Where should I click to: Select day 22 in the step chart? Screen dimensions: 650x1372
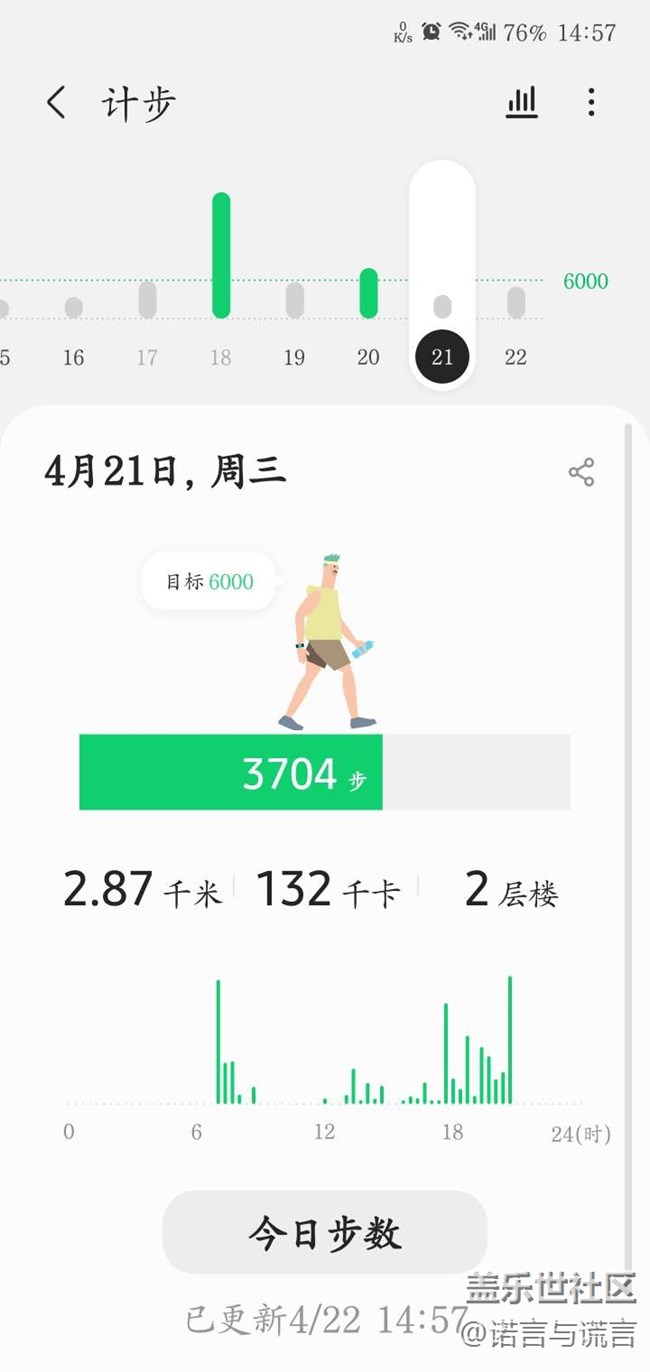tap(515, 330)
